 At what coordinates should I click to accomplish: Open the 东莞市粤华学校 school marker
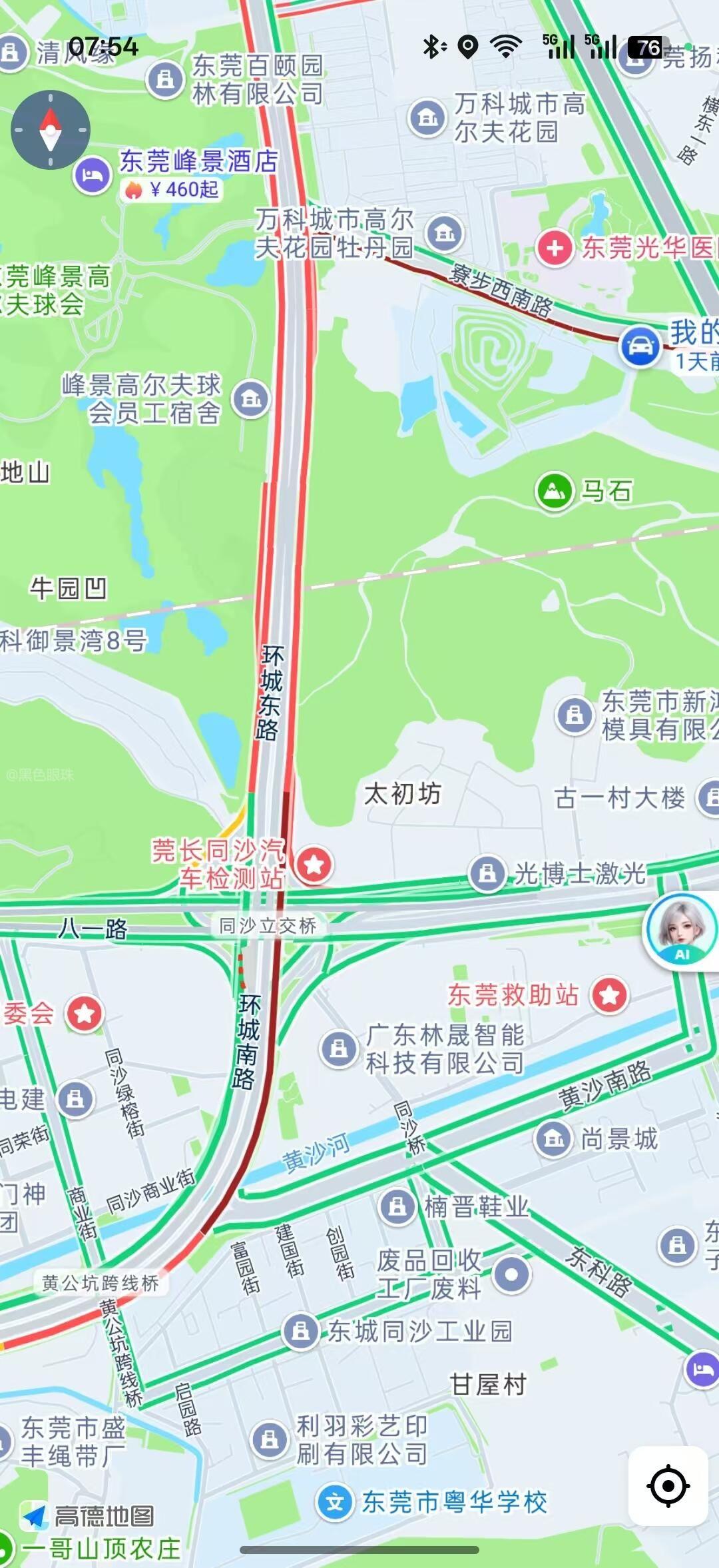(x=334, y=1502)
